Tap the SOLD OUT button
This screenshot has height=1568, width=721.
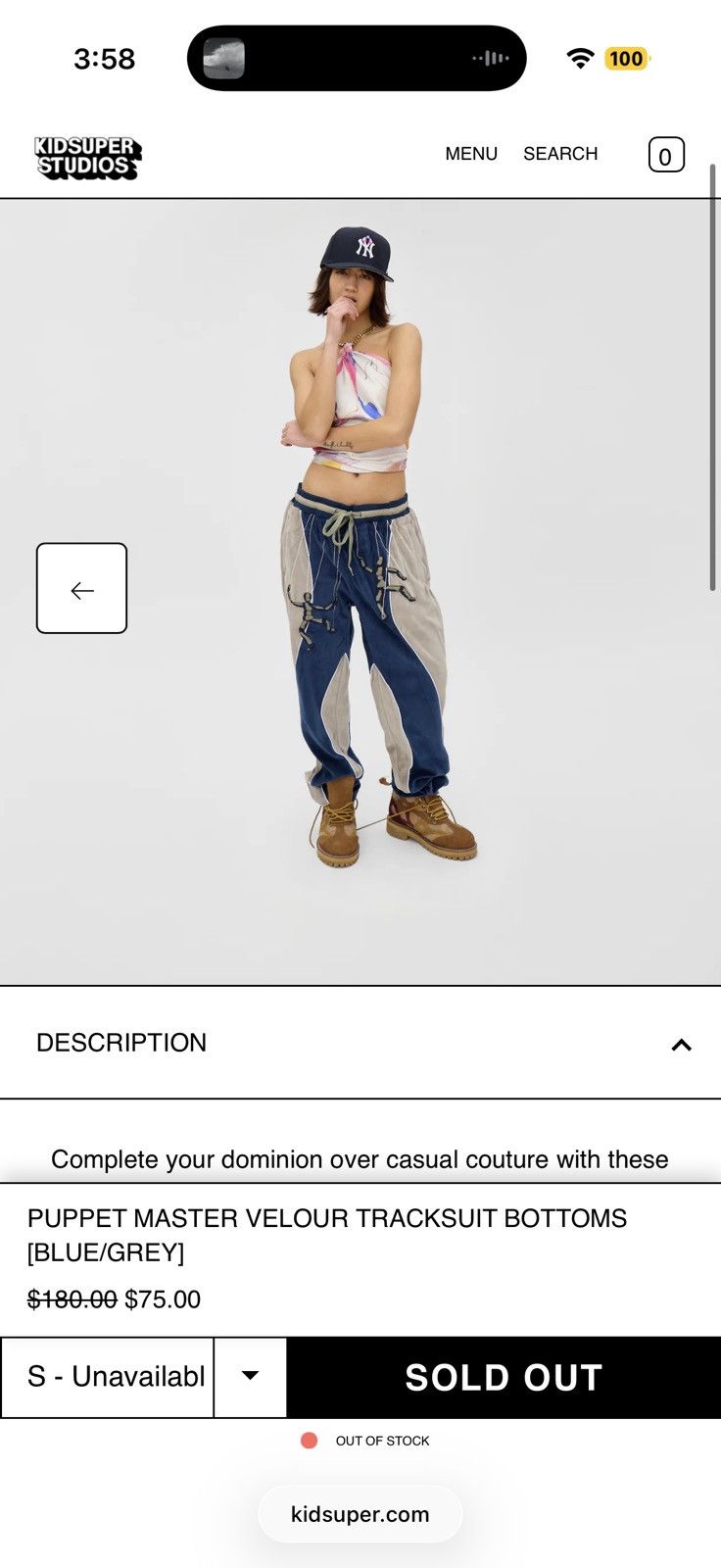[504, 1377]
